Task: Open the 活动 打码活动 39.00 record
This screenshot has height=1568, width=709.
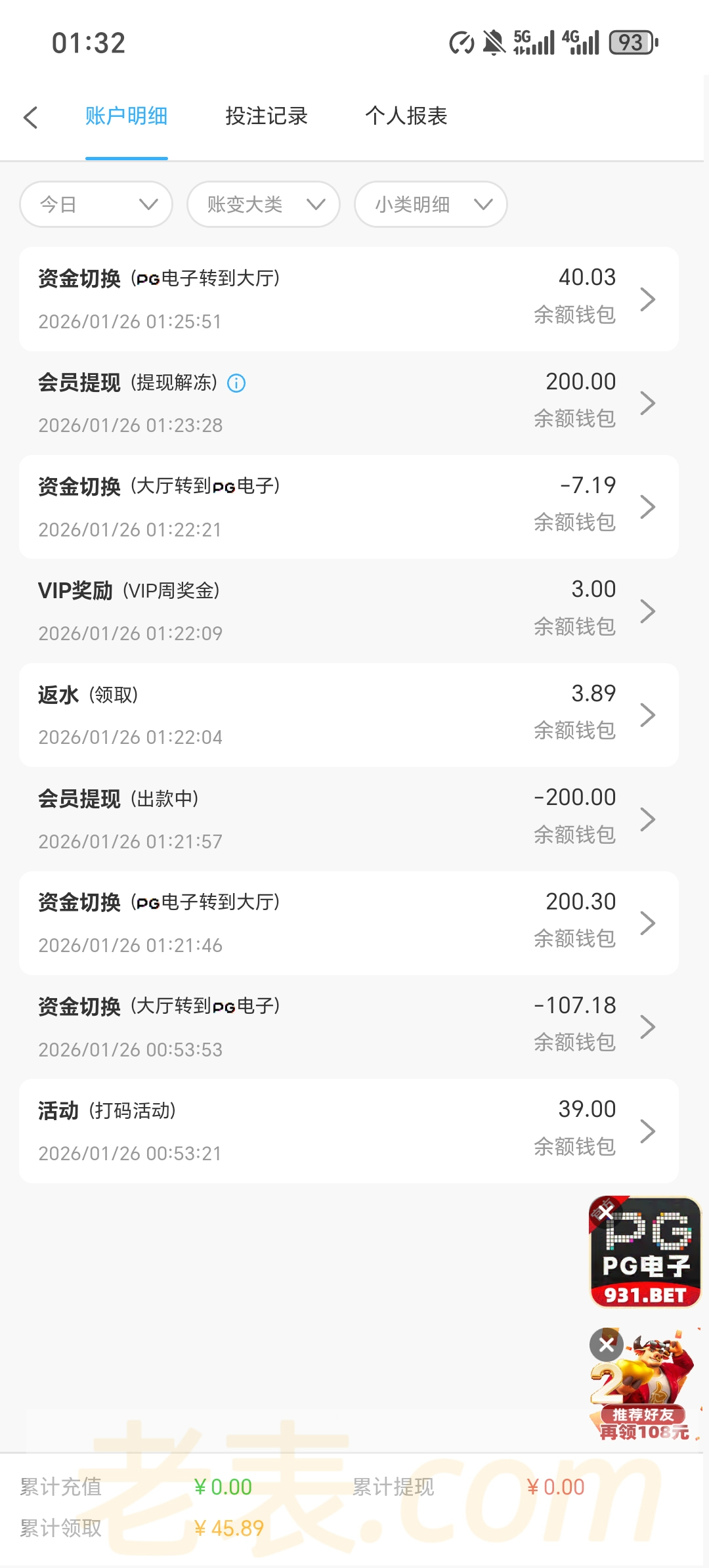Action: tap(348, 1131)
